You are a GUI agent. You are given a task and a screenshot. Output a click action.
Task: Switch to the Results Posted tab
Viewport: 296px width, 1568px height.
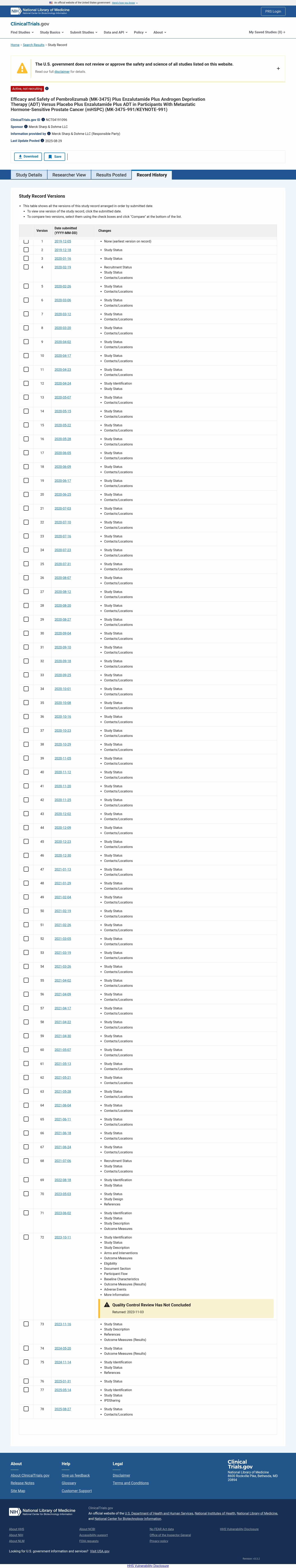[x=111, y=175]
